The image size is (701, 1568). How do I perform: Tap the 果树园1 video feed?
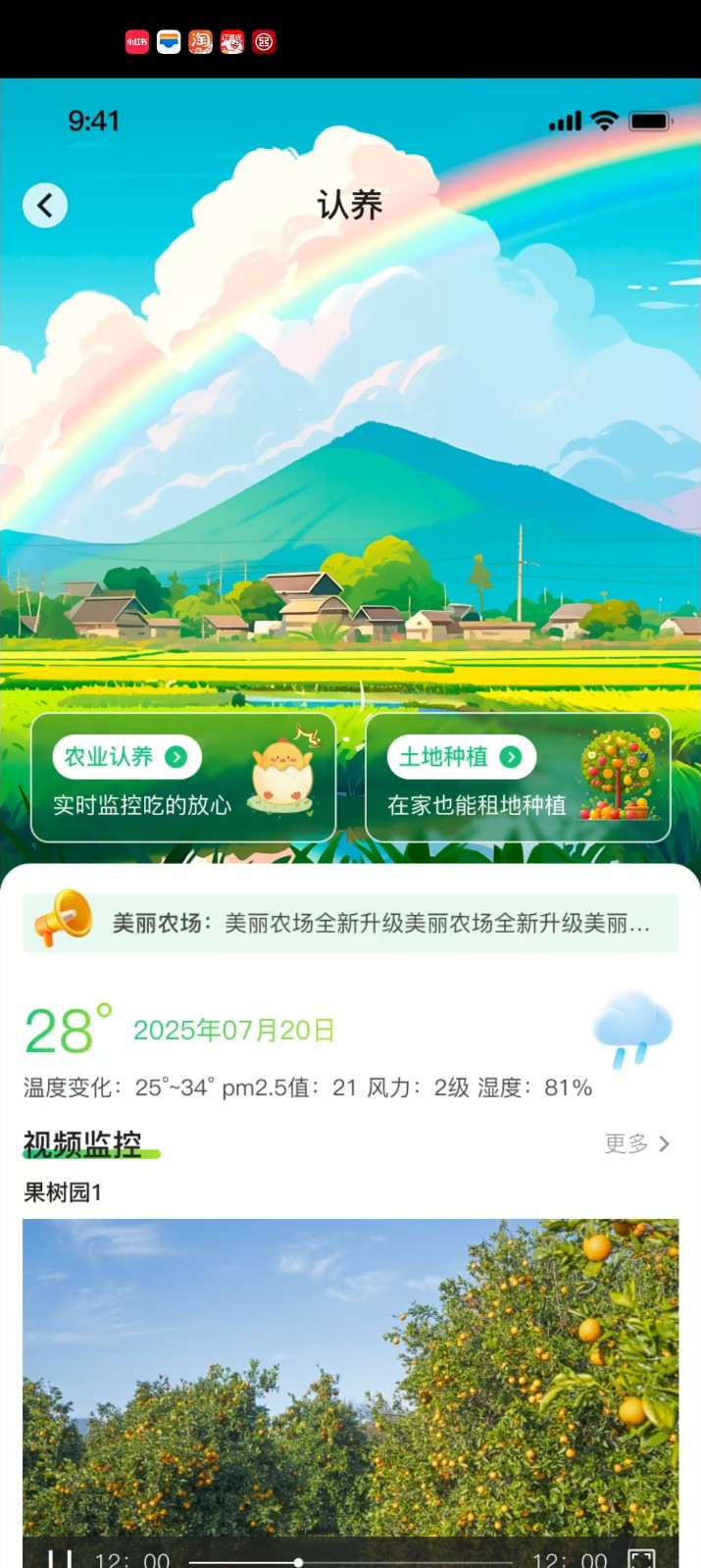coord(350,1373)
